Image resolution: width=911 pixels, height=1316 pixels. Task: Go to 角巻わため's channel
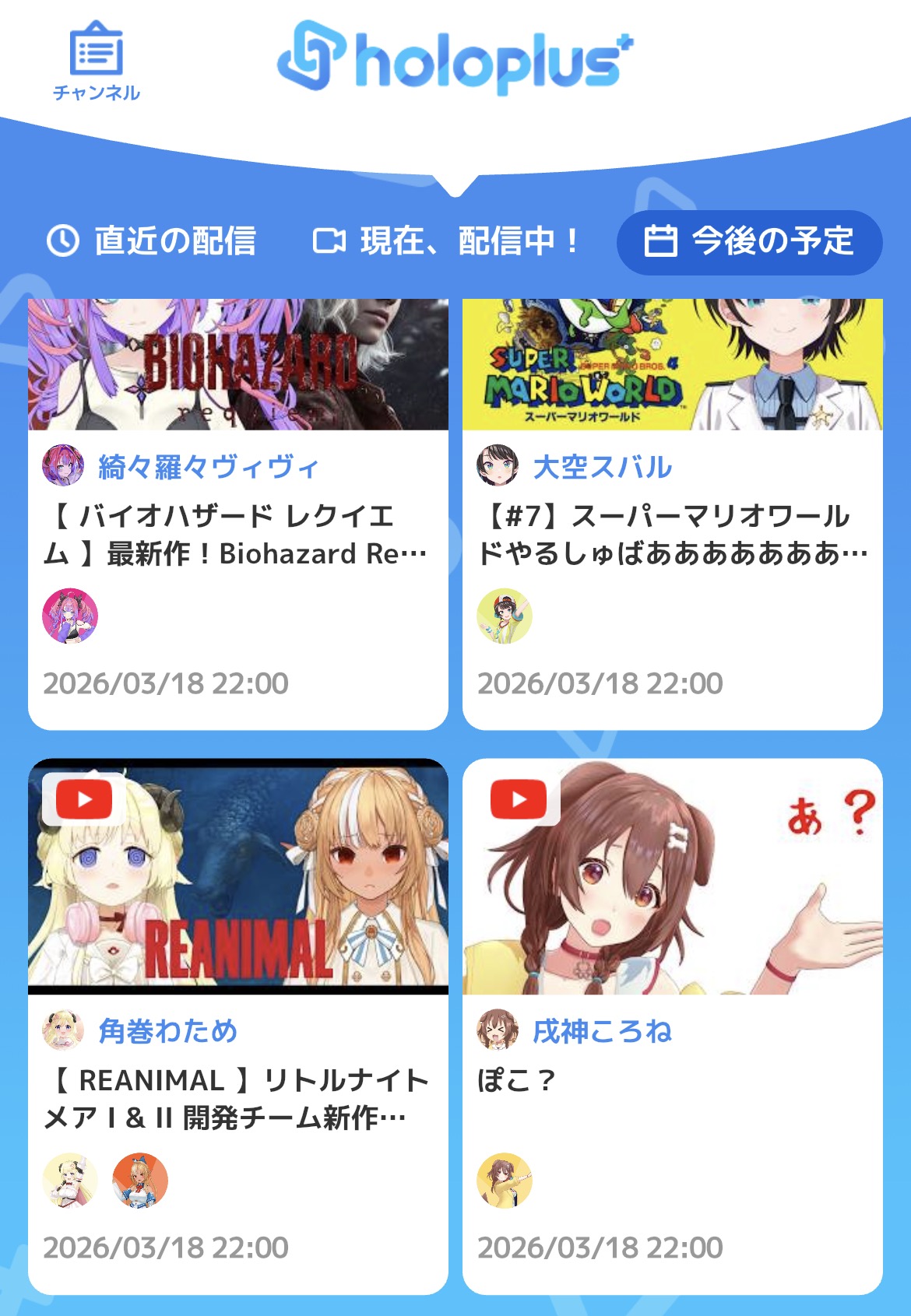(167, 1031)
